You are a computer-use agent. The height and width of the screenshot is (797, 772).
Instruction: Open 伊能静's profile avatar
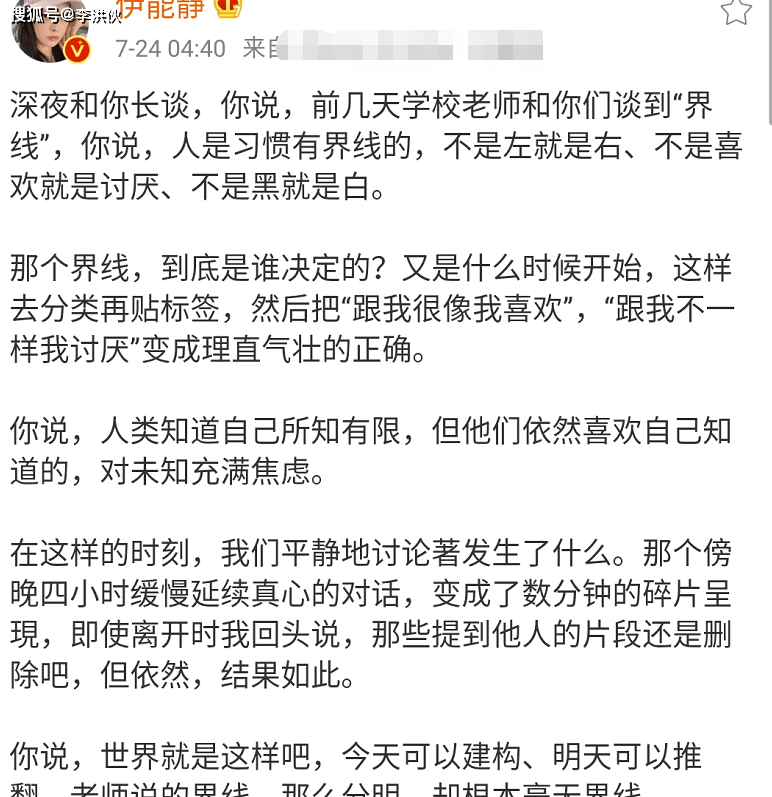pyautogui.click(x=48, y=32)
